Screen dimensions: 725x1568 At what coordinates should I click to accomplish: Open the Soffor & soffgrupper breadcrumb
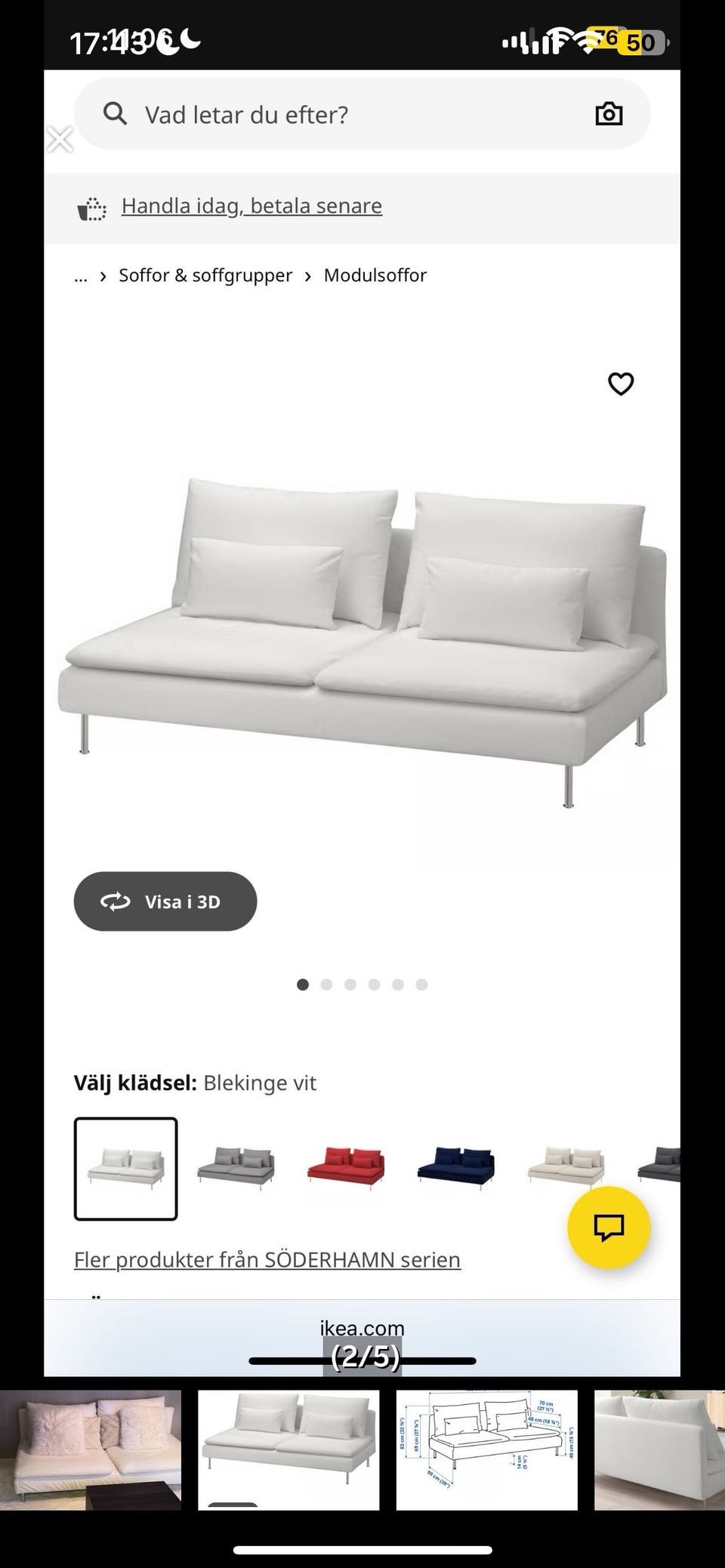coord(204,275)
